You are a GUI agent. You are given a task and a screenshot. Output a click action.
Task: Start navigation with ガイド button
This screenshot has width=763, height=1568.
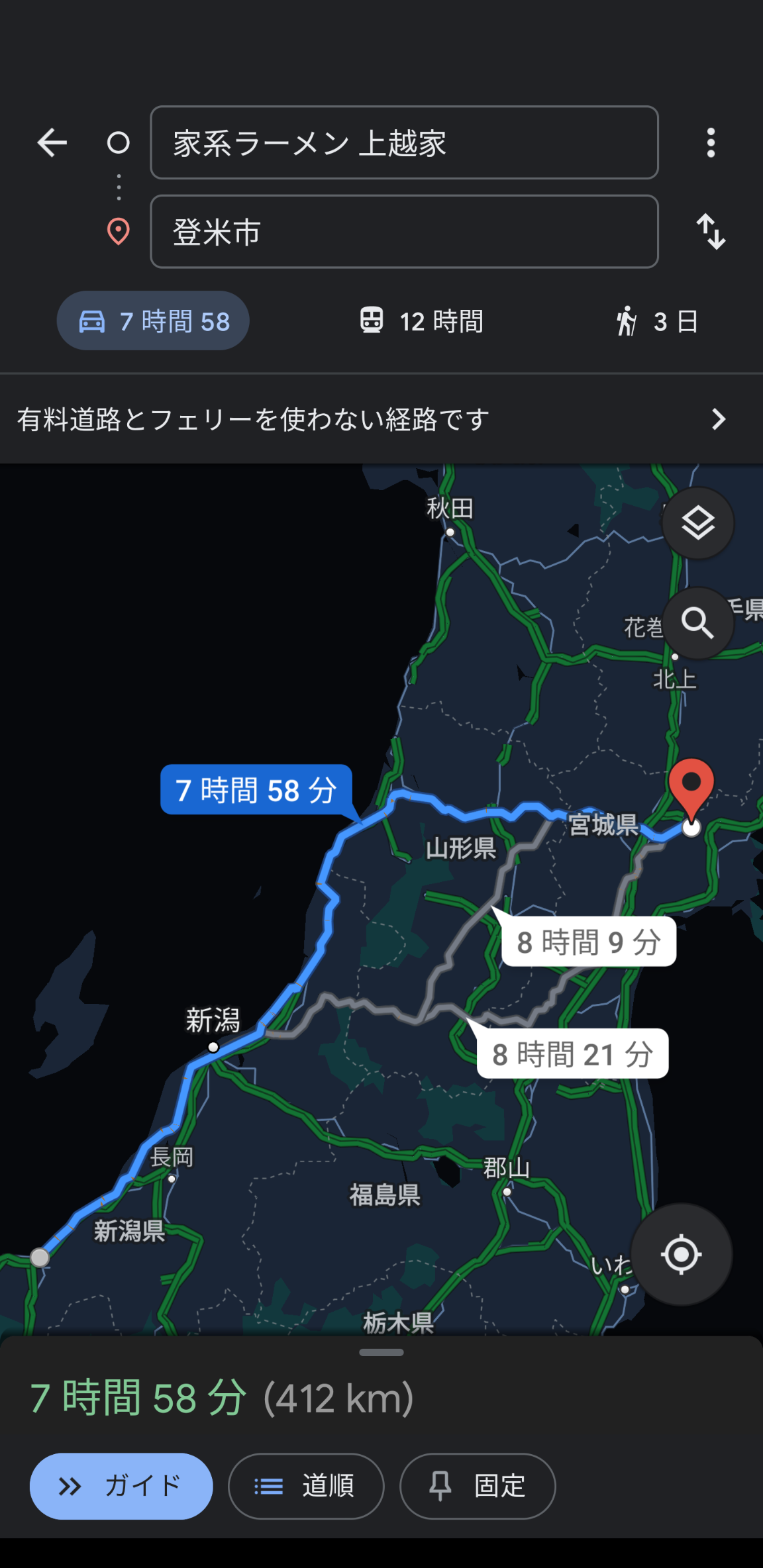click(x=121, y=1486)
